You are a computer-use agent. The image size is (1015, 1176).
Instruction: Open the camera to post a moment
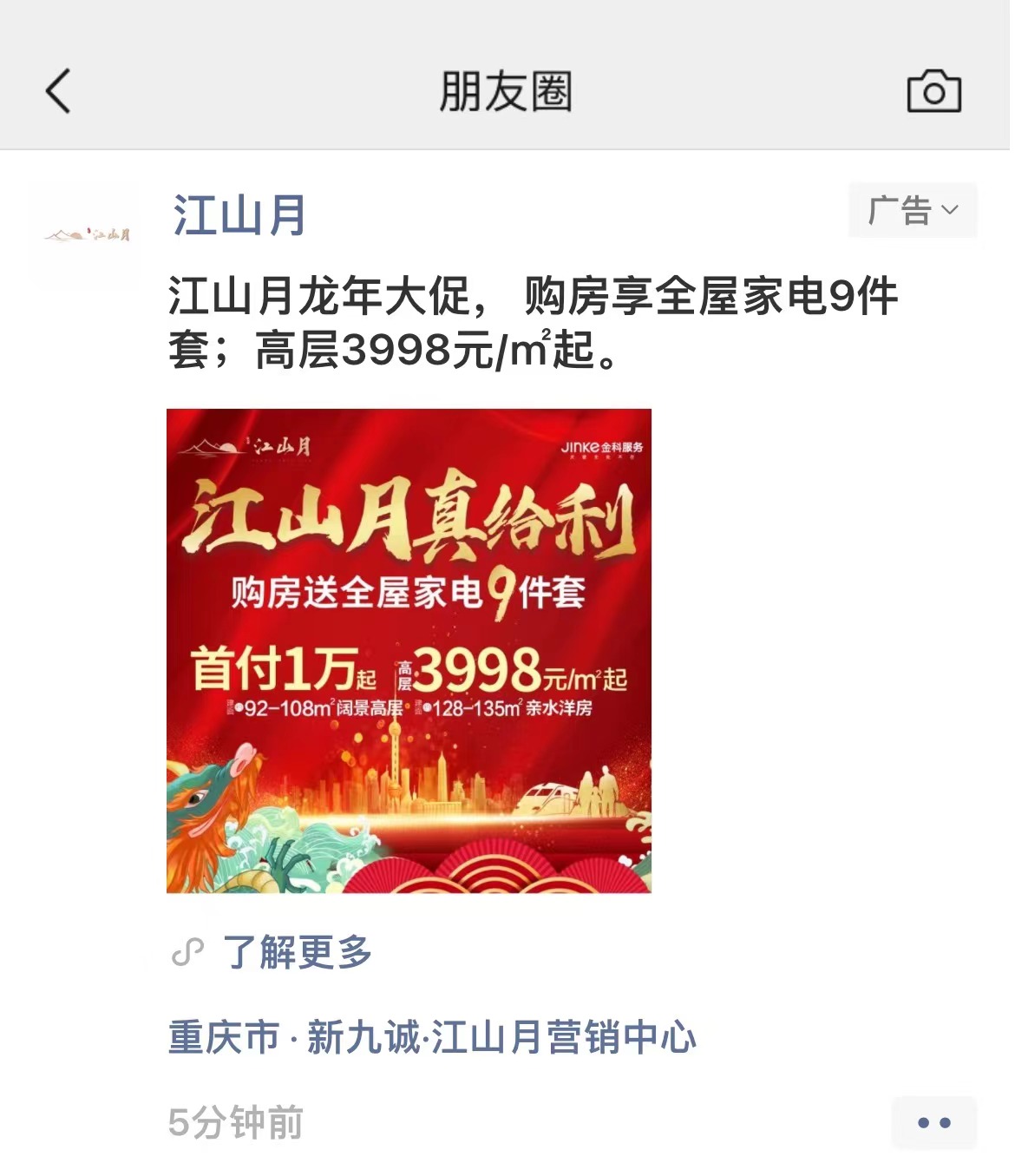tap(933, 91)
